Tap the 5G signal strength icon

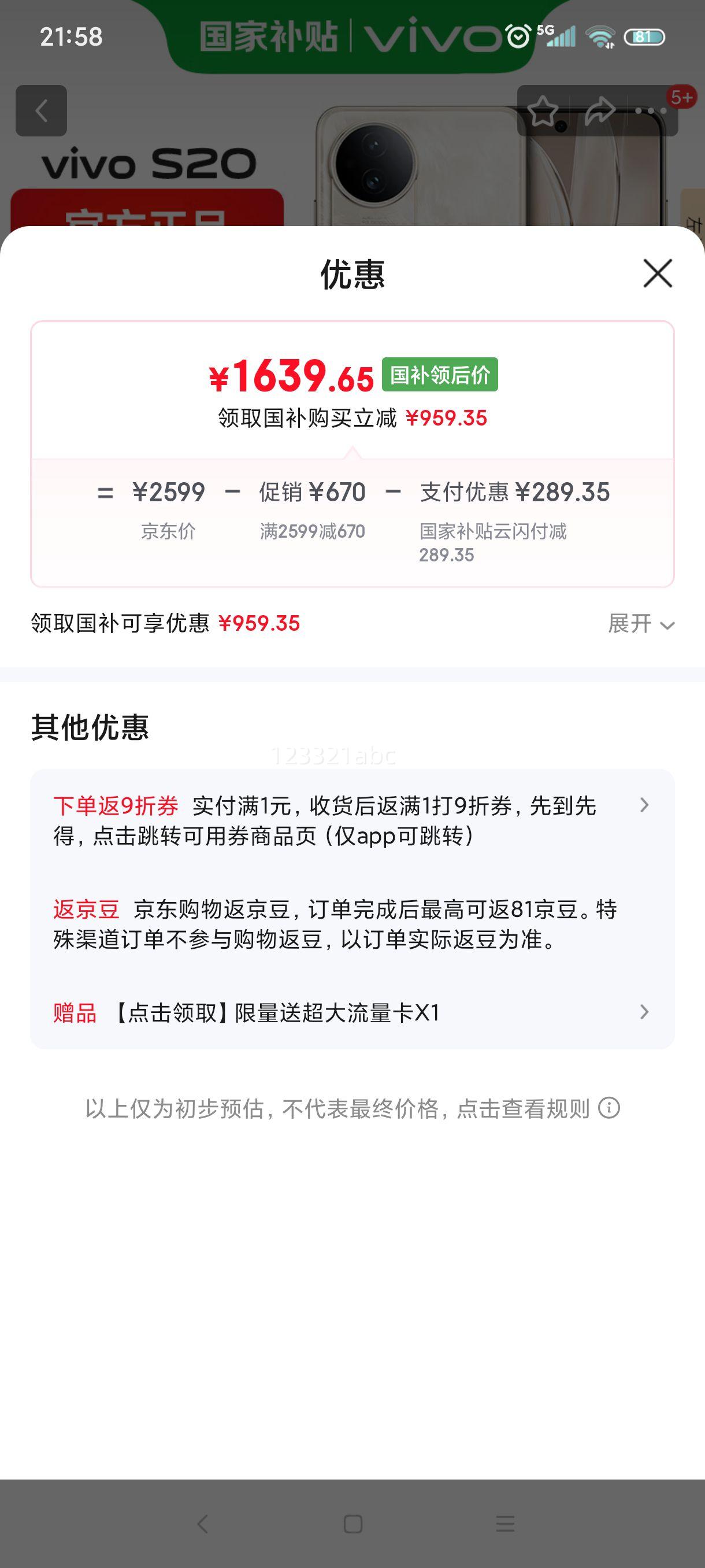(560, 38)
